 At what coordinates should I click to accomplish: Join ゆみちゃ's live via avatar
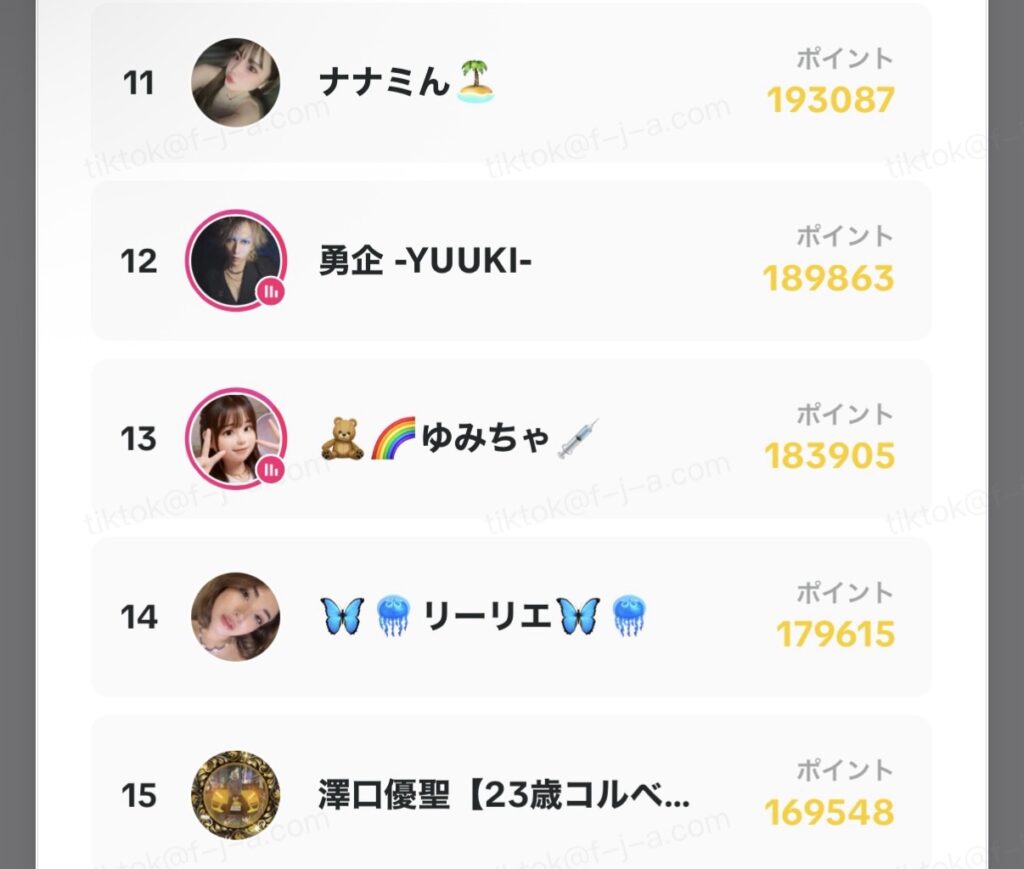pos(236,438)
